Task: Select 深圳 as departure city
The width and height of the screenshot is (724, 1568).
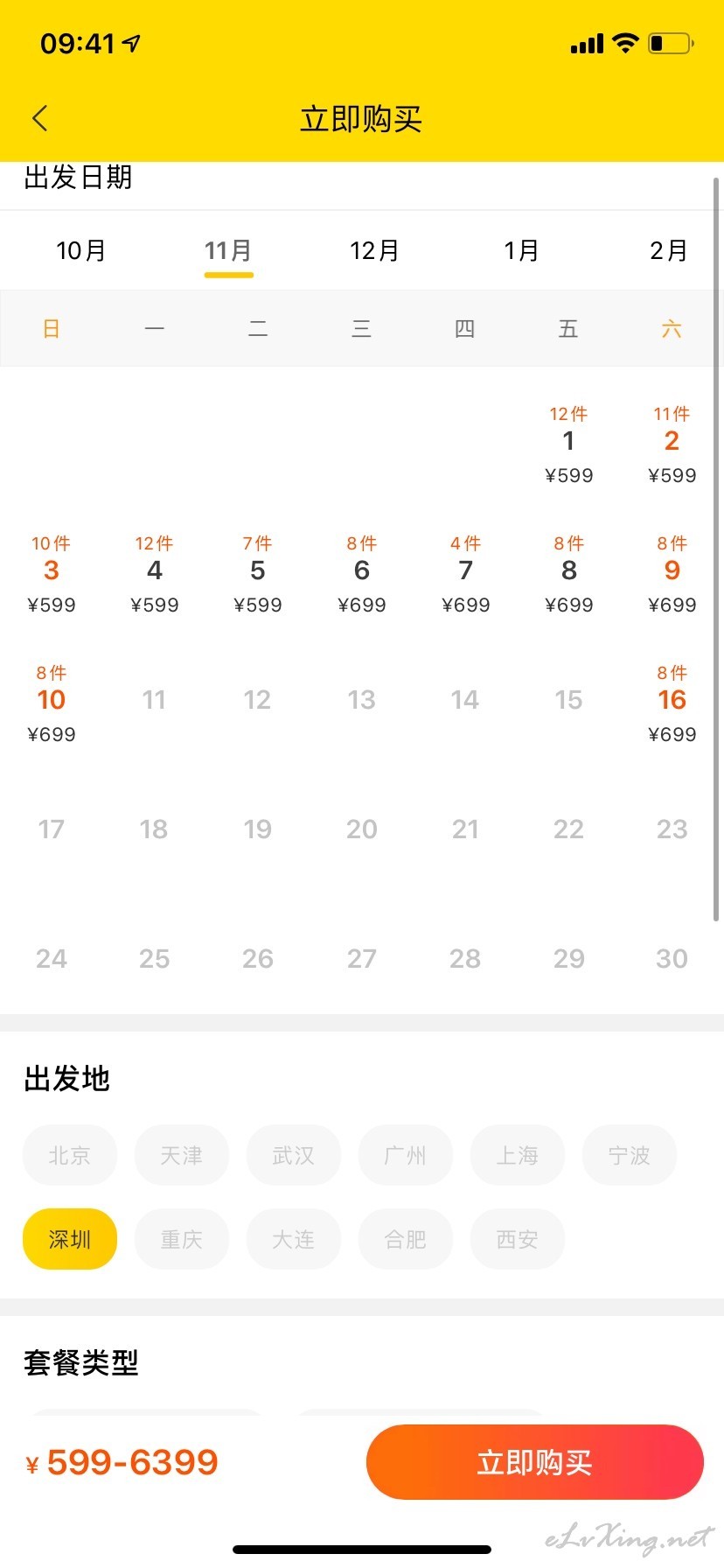Action: [x=70, y=1239]
